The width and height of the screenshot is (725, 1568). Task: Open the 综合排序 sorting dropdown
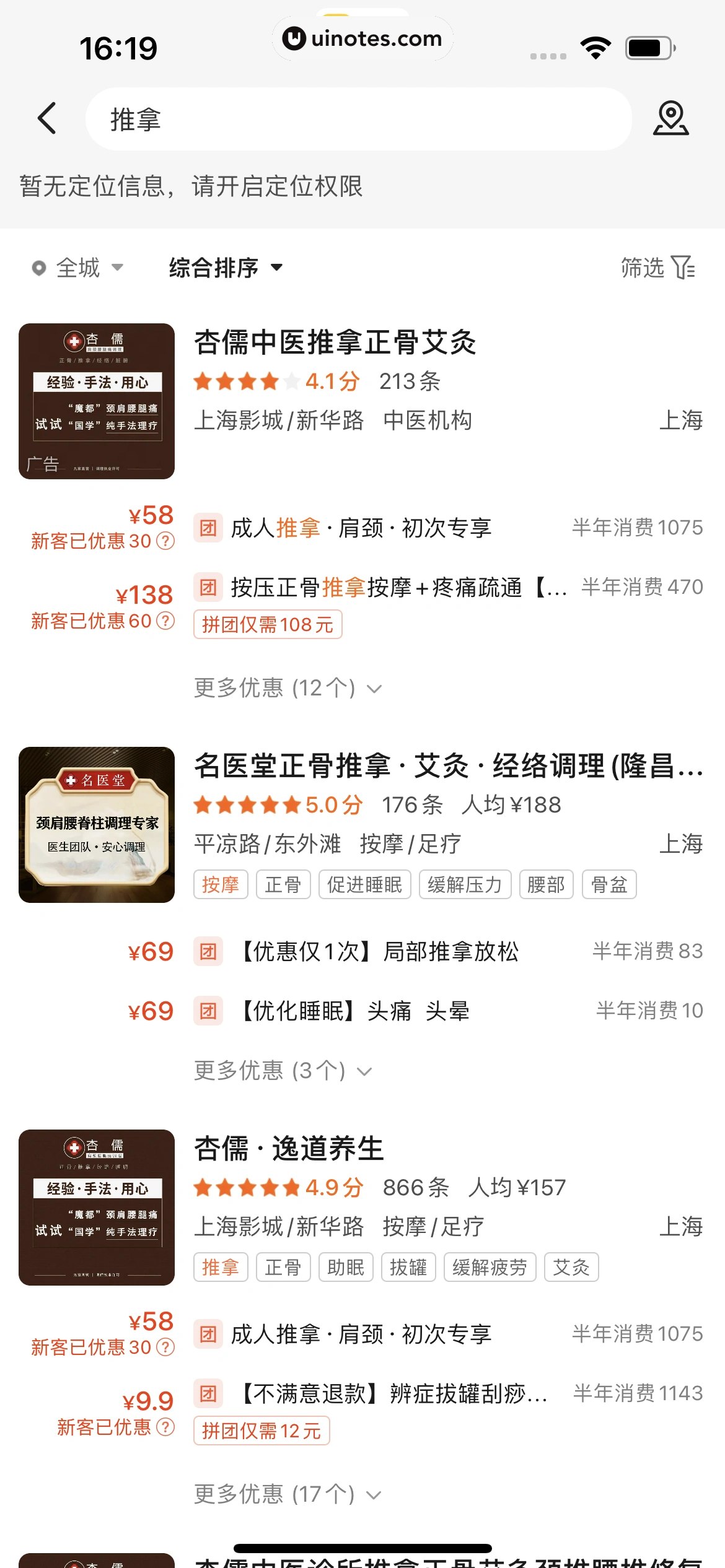coord(226,268)
